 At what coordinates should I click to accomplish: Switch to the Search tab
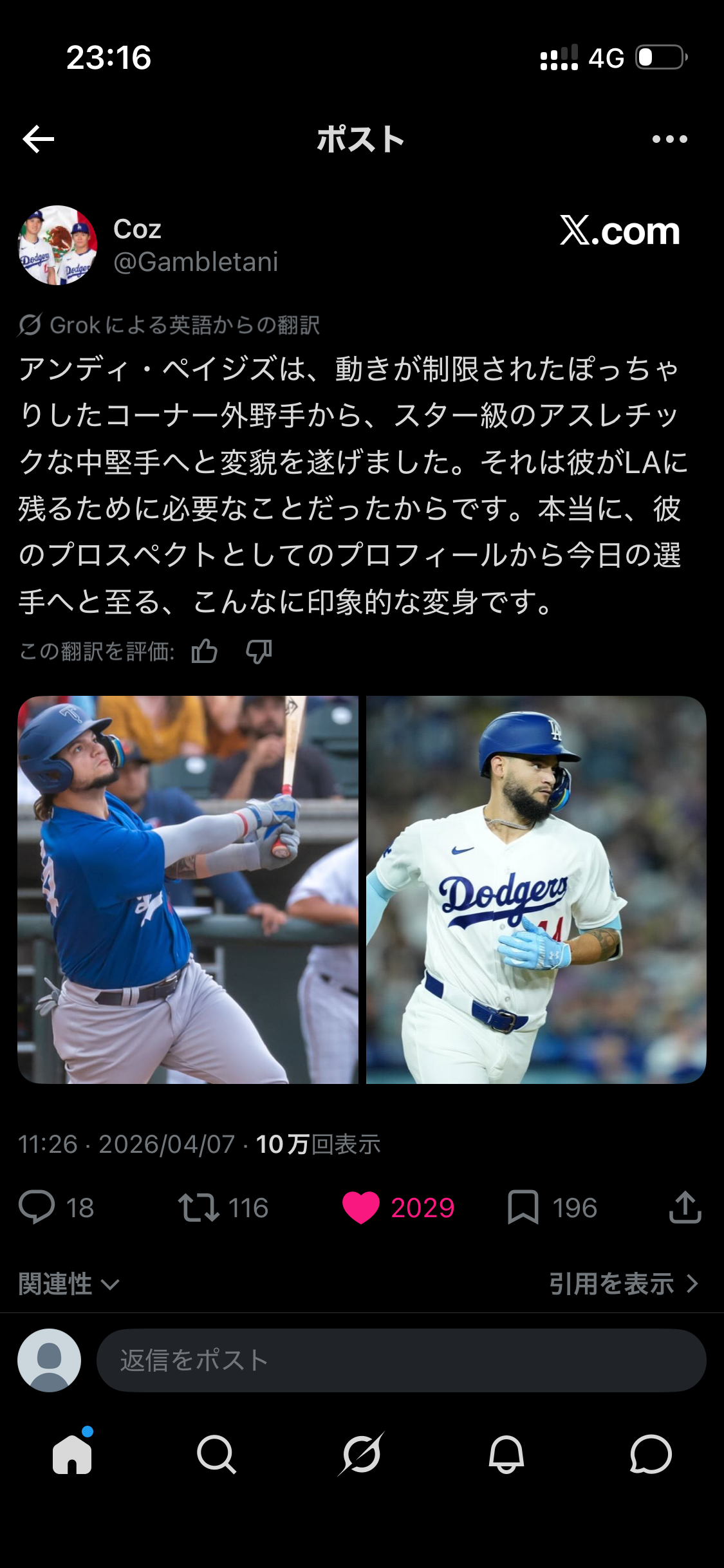(x=217, y=1454)
